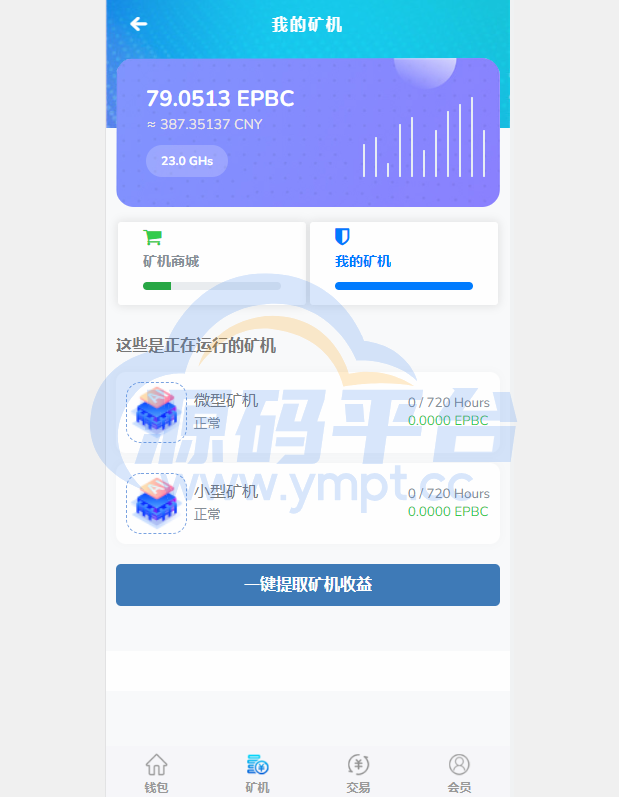Switch to the 钱包 tab
This screenshot has height=797, width=619.
(x=156, y=772)
